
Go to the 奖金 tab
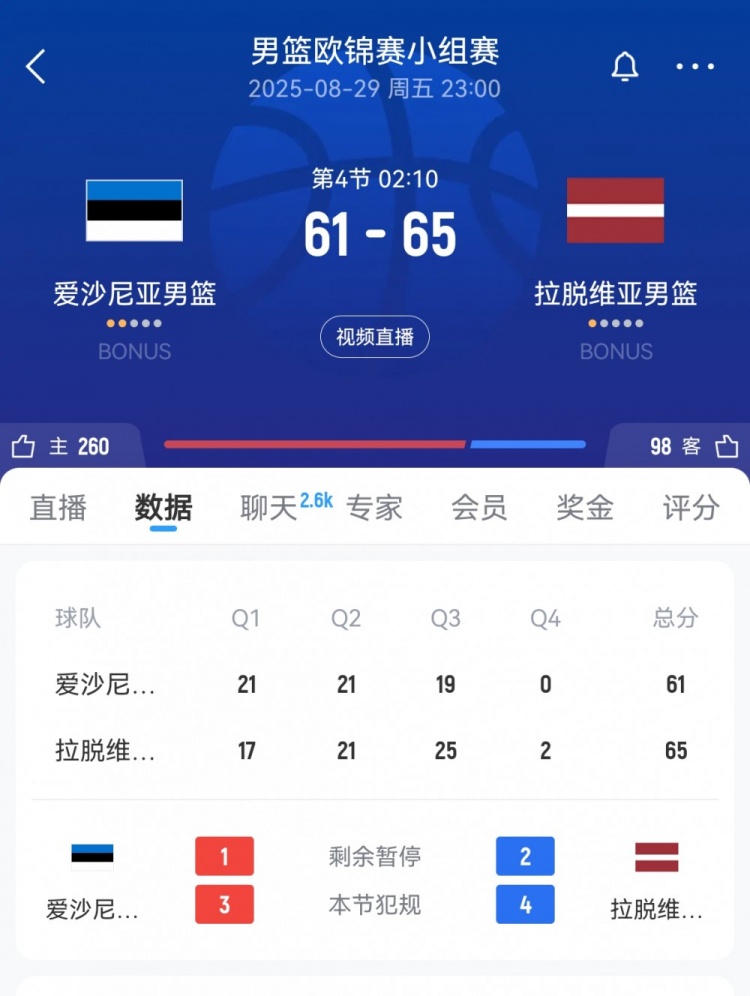click(585, 507)
